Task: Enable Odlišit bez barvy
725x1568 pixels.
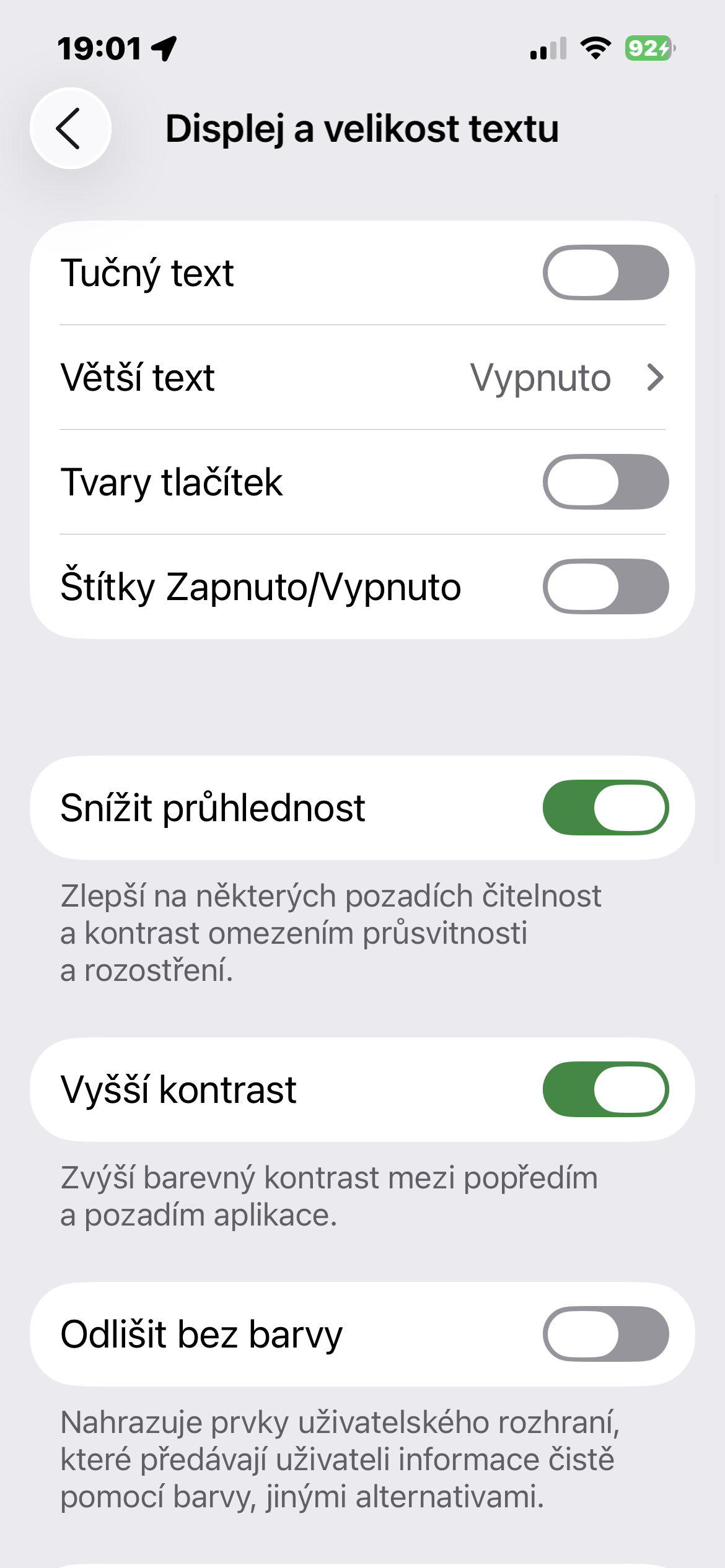Action: [605, 1334]
